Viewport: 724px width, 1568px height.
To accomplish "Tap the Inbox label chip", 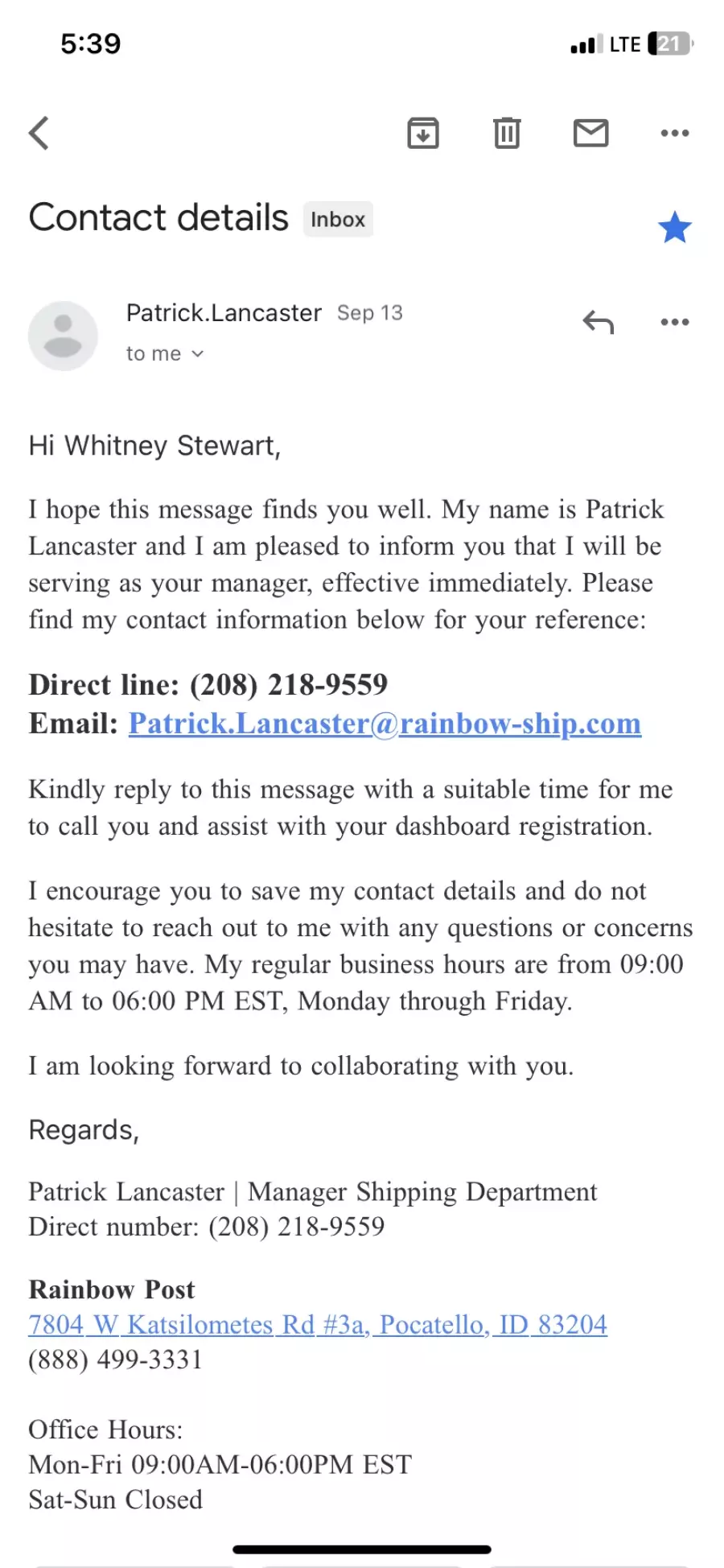I will [x=338, y=219].
